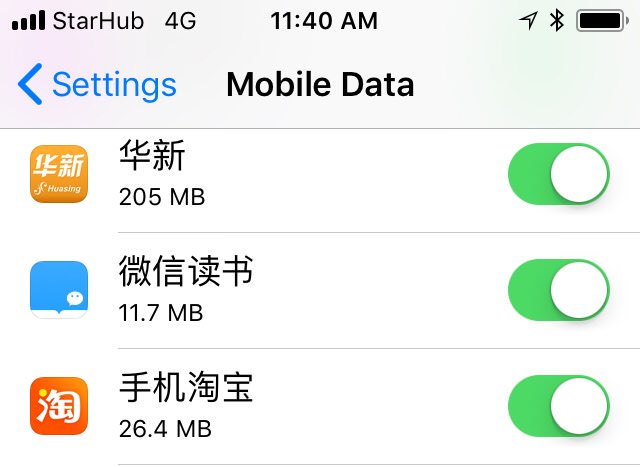Toggle mobile data for 手机淘宝
The height and width of the screenshot is (467, 640).
point(559,406)
